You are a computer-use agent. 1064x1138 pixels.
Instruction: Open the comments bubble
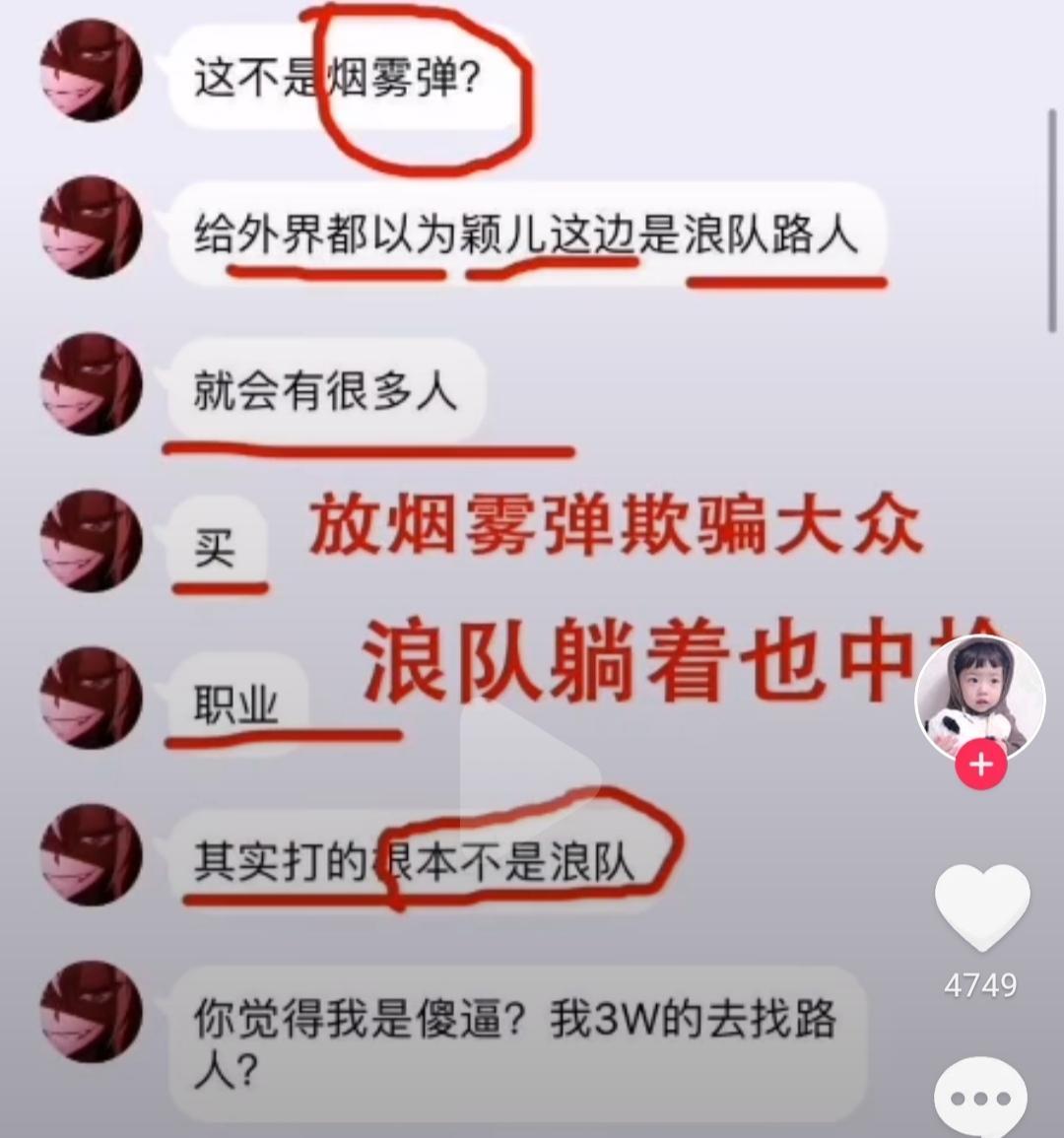(x=980, y=1097)
